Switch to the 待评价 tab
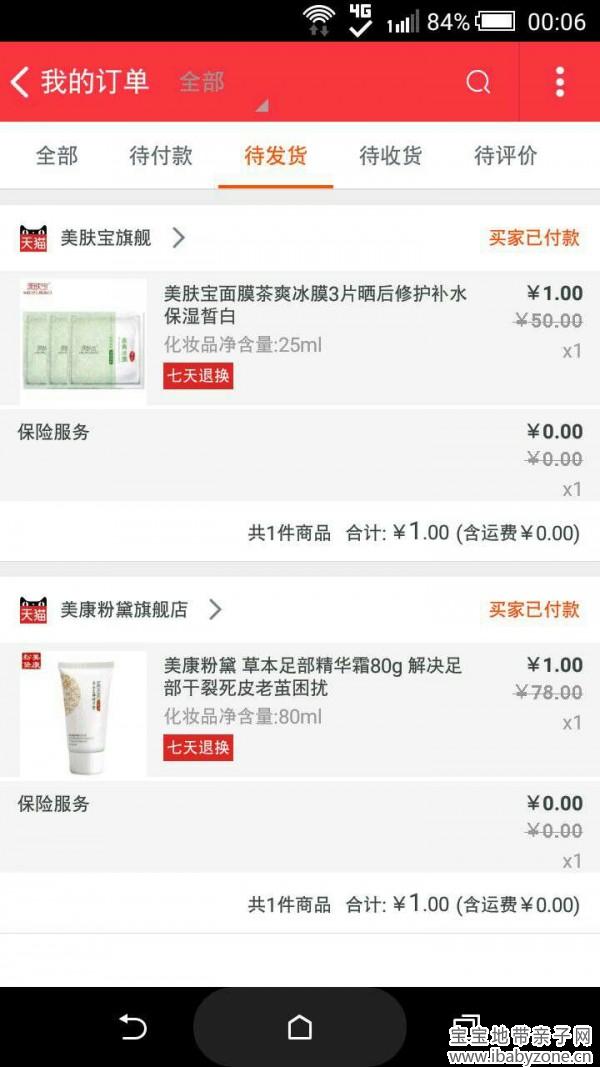 pos(505,156)
